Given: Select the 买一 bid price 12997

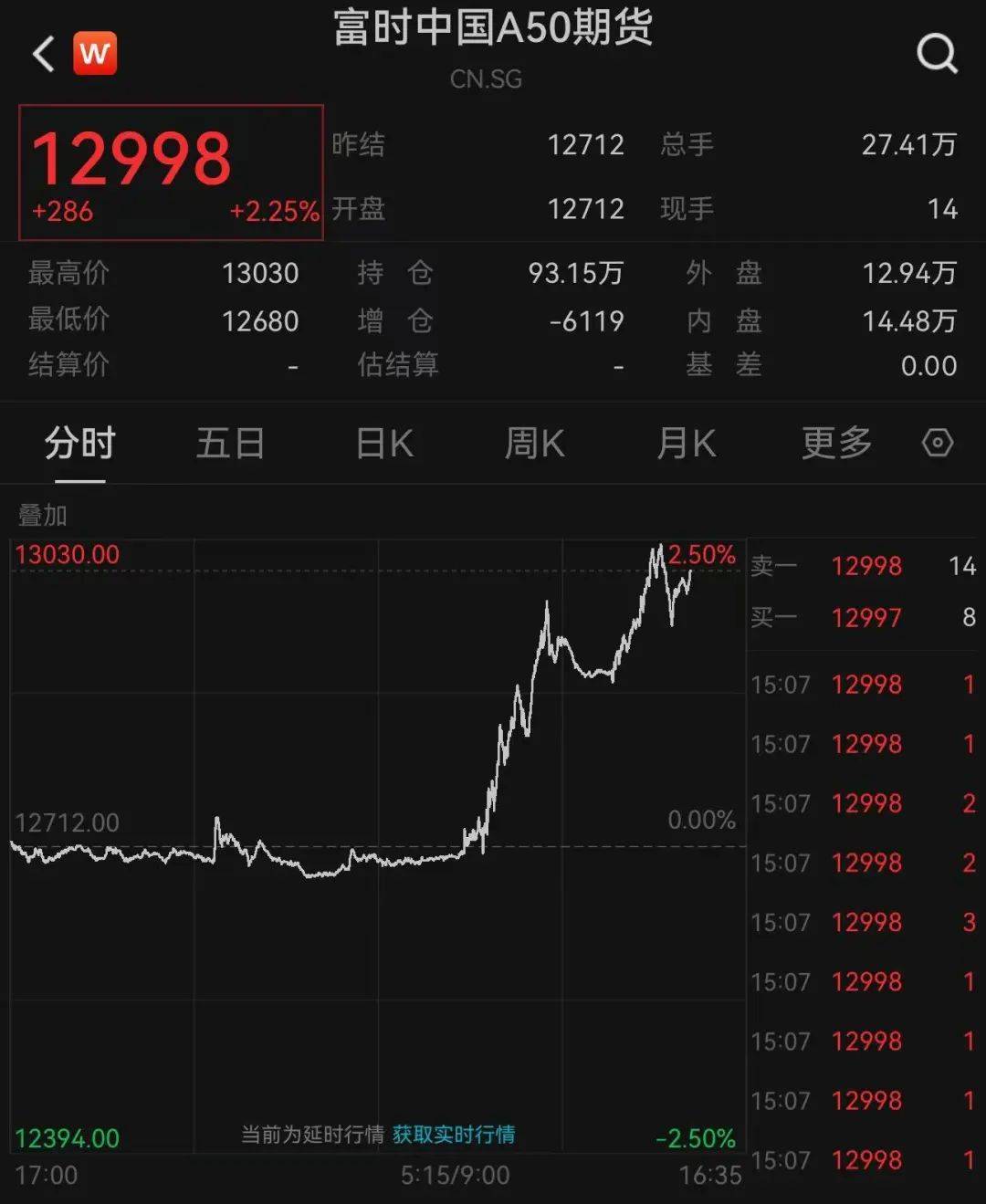Looking at the screenshot, I should coord(865,618).
